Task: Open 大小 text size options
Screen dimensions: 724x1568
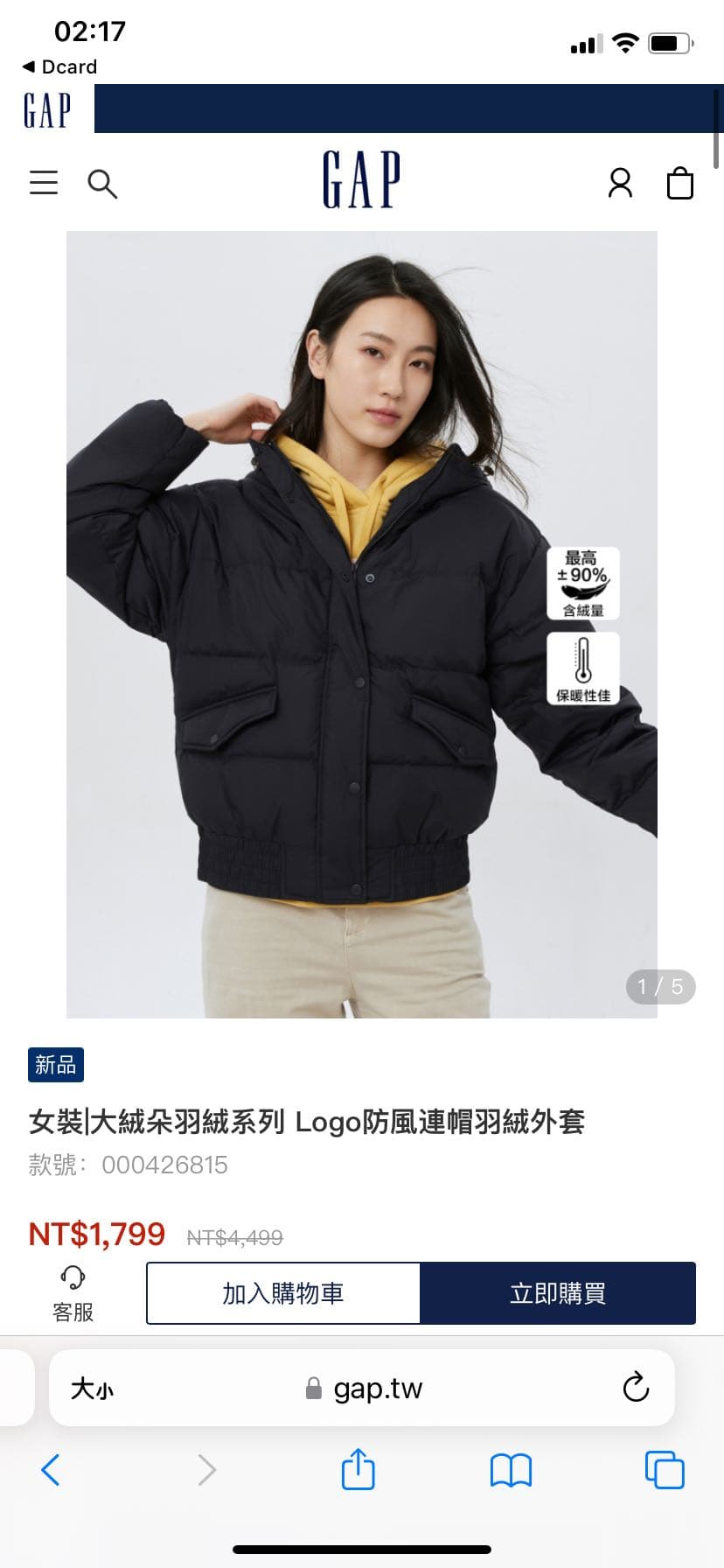Action: tap(93, 1388)
